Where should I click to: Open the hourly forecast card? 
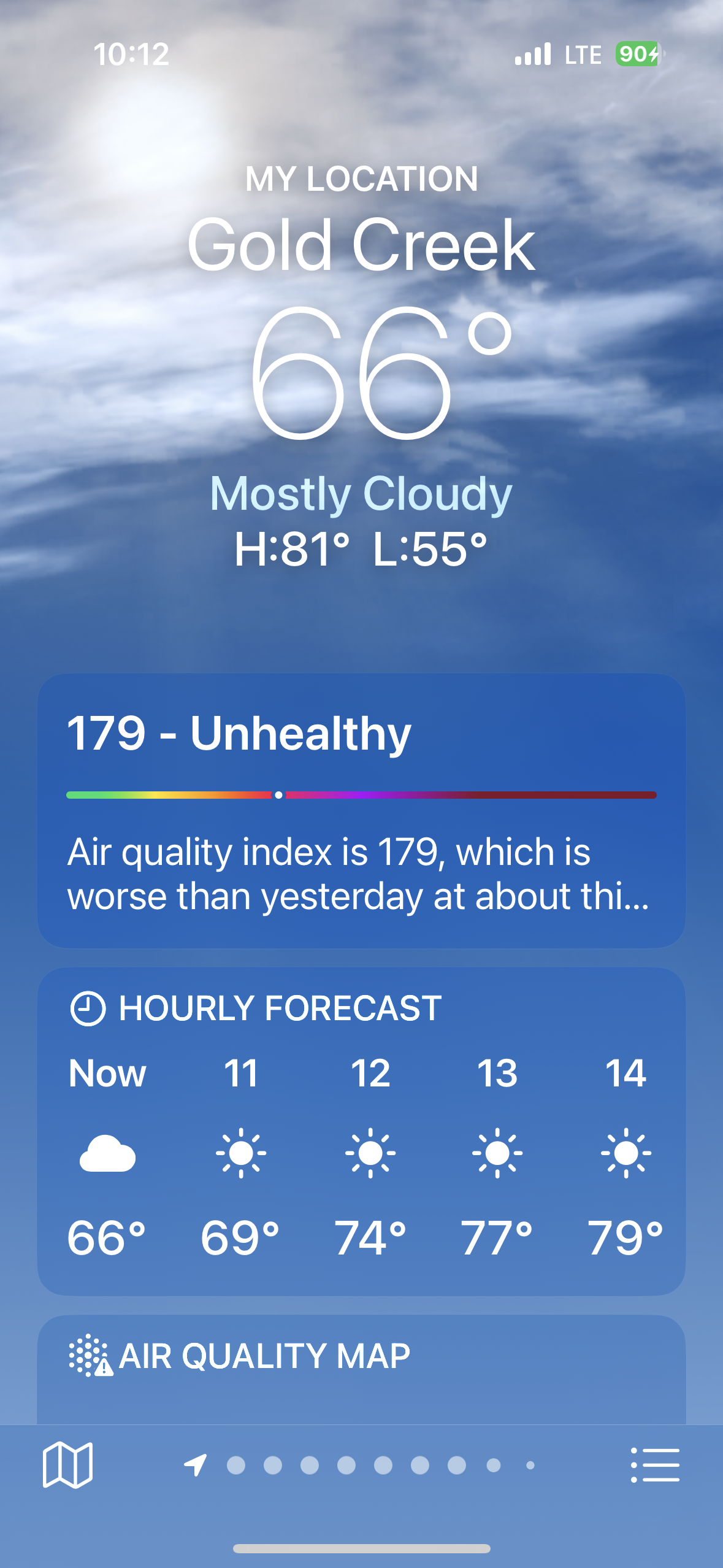click(361, 1131)
